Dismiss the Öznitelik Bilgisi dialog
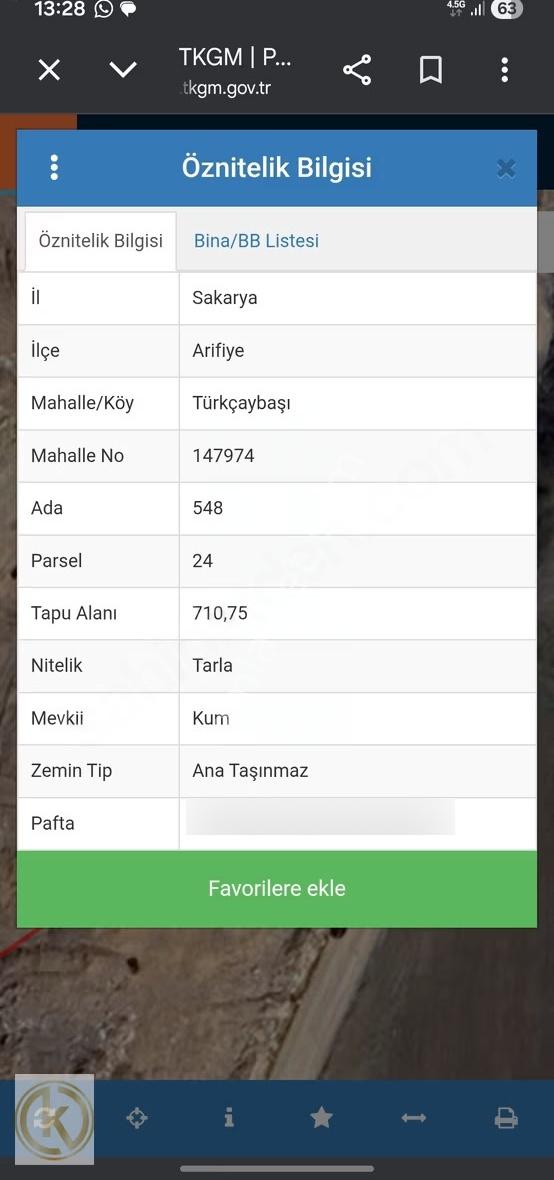 tap(506, 168)
